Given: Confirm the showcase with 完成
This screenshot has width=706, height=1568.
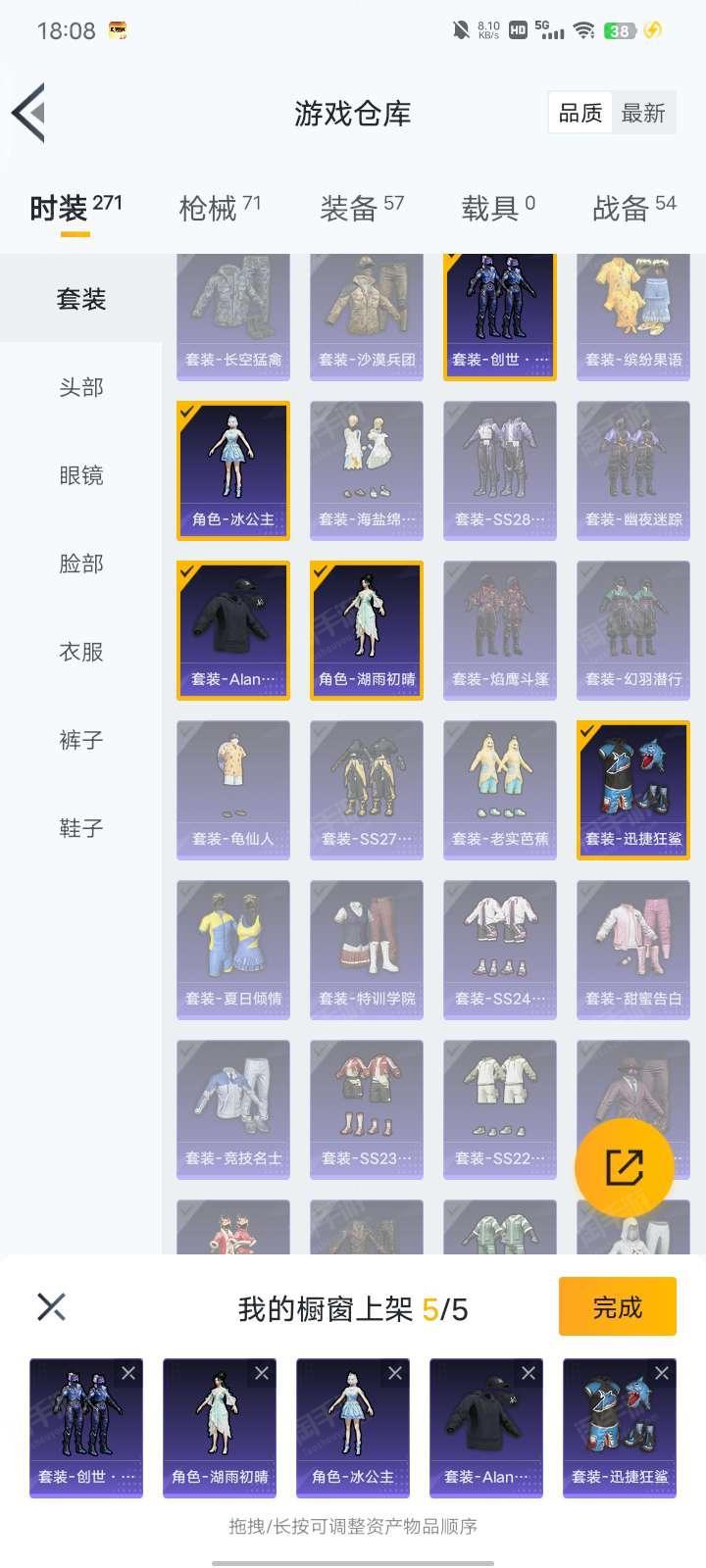Looking at the screenshot, I should (618, 1306).
